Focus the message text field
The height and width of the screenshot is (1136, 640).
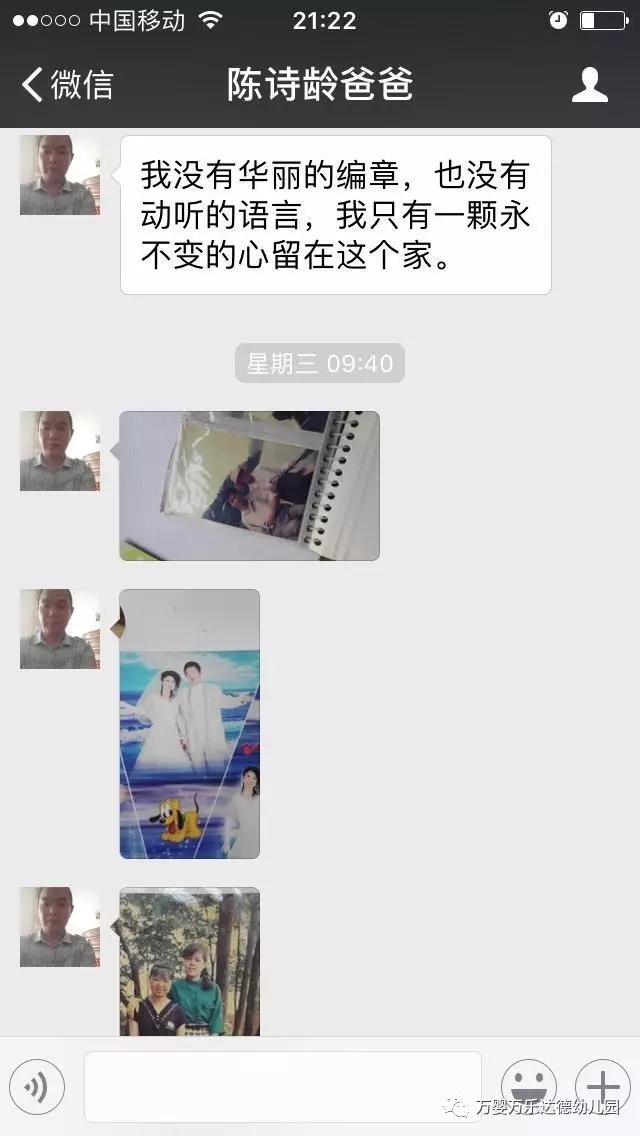click(x=282, y=1086)
